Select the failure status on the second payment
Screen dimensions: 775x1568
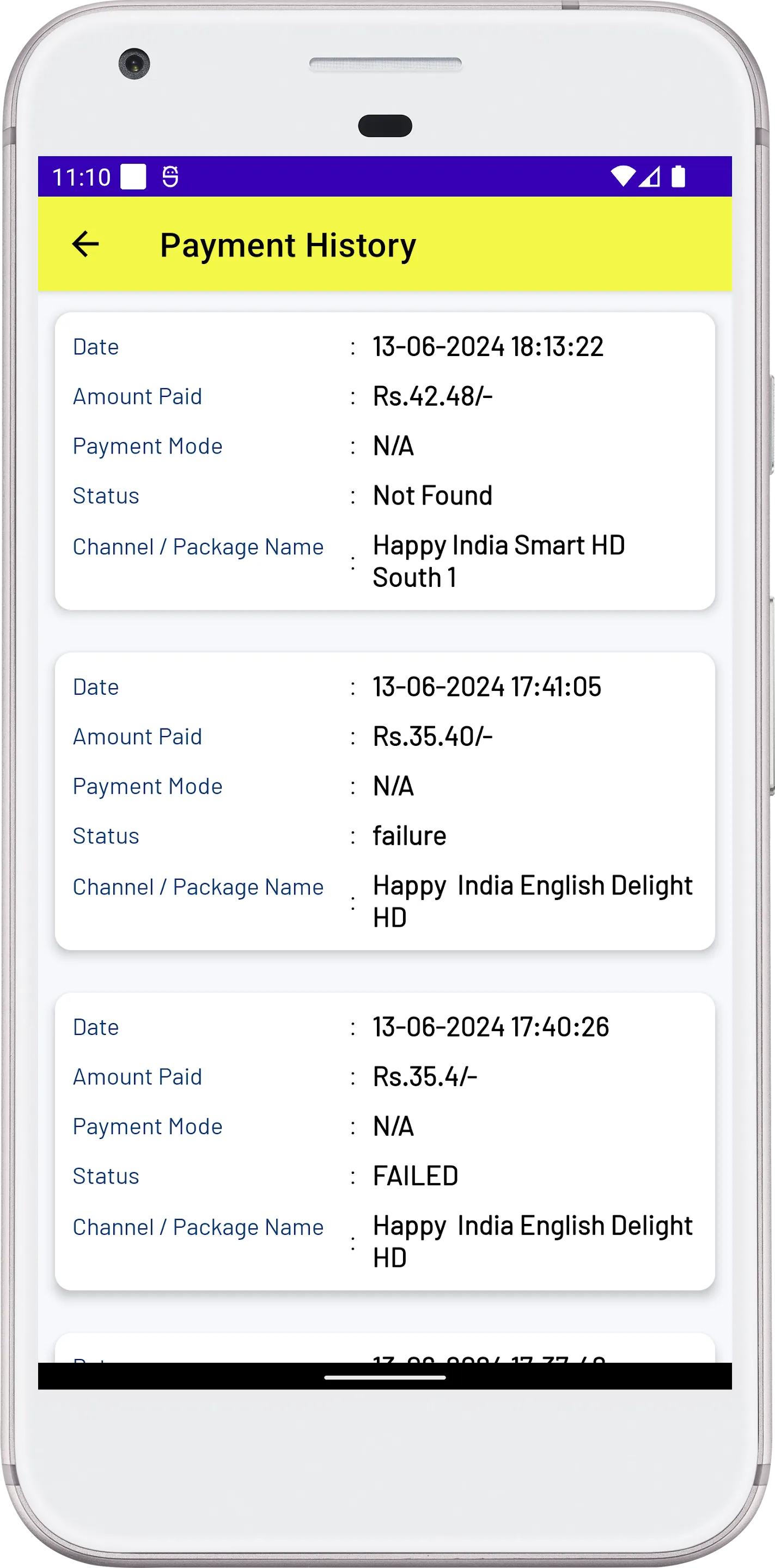(x=409, y=835)
